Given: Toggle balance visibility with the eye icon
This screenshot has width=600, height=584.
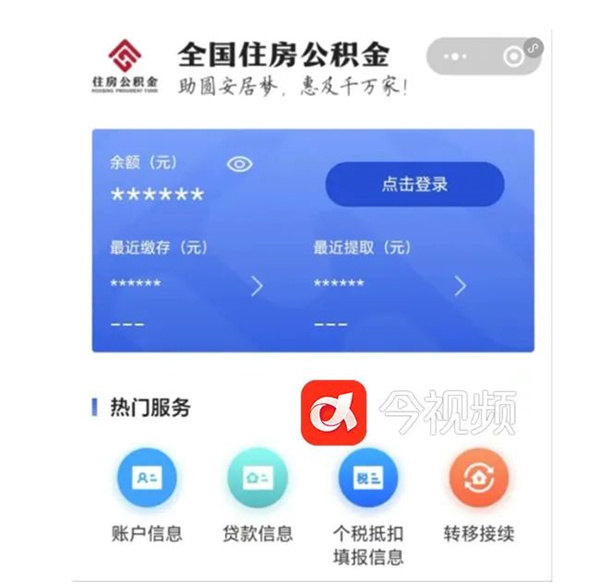Looking at the screenshot, I should pyautogui.click(x=239, y=164).
